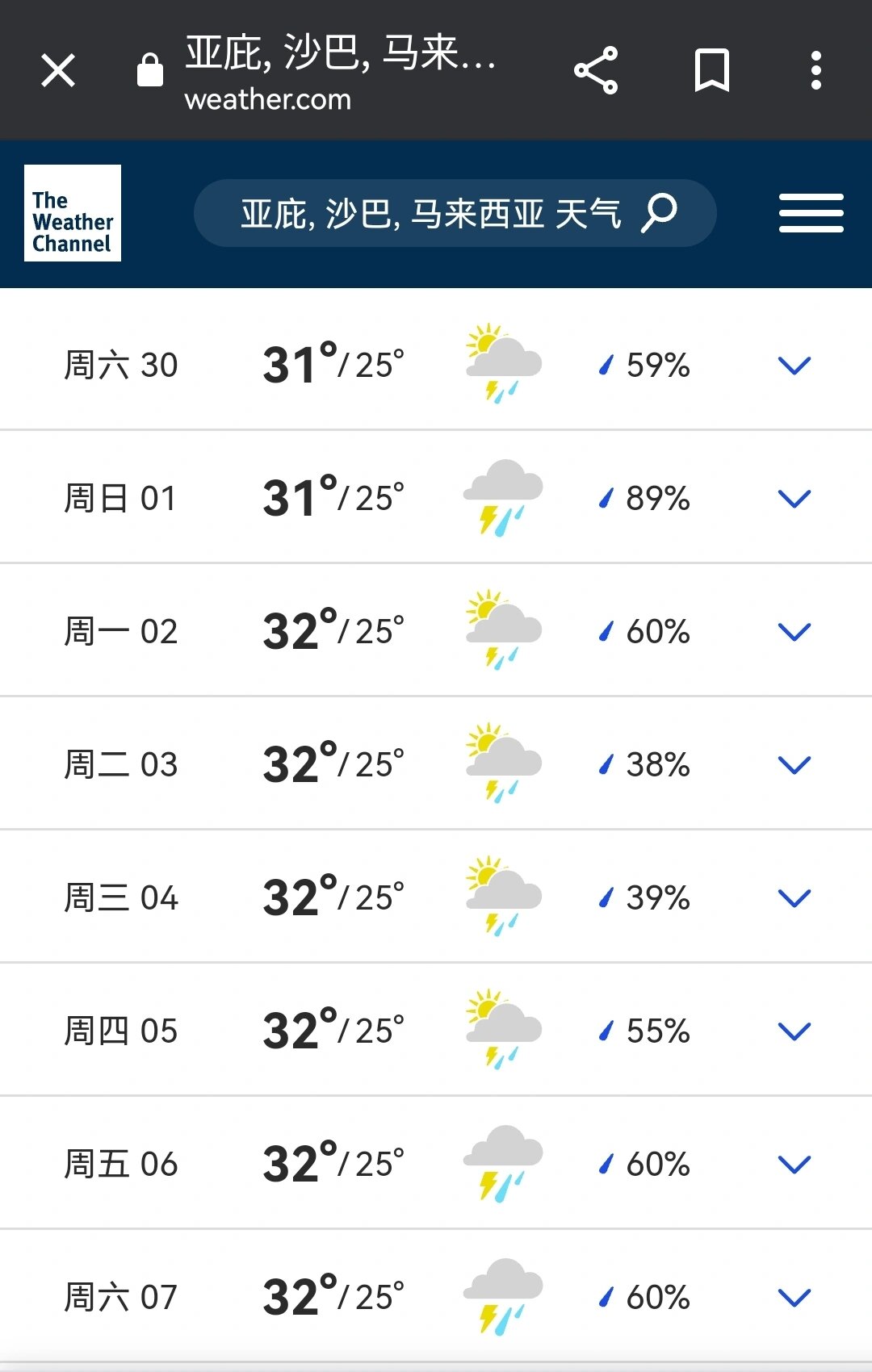Click the search magnifier icon
872x1372 pixels.
[x=659, y=212]
